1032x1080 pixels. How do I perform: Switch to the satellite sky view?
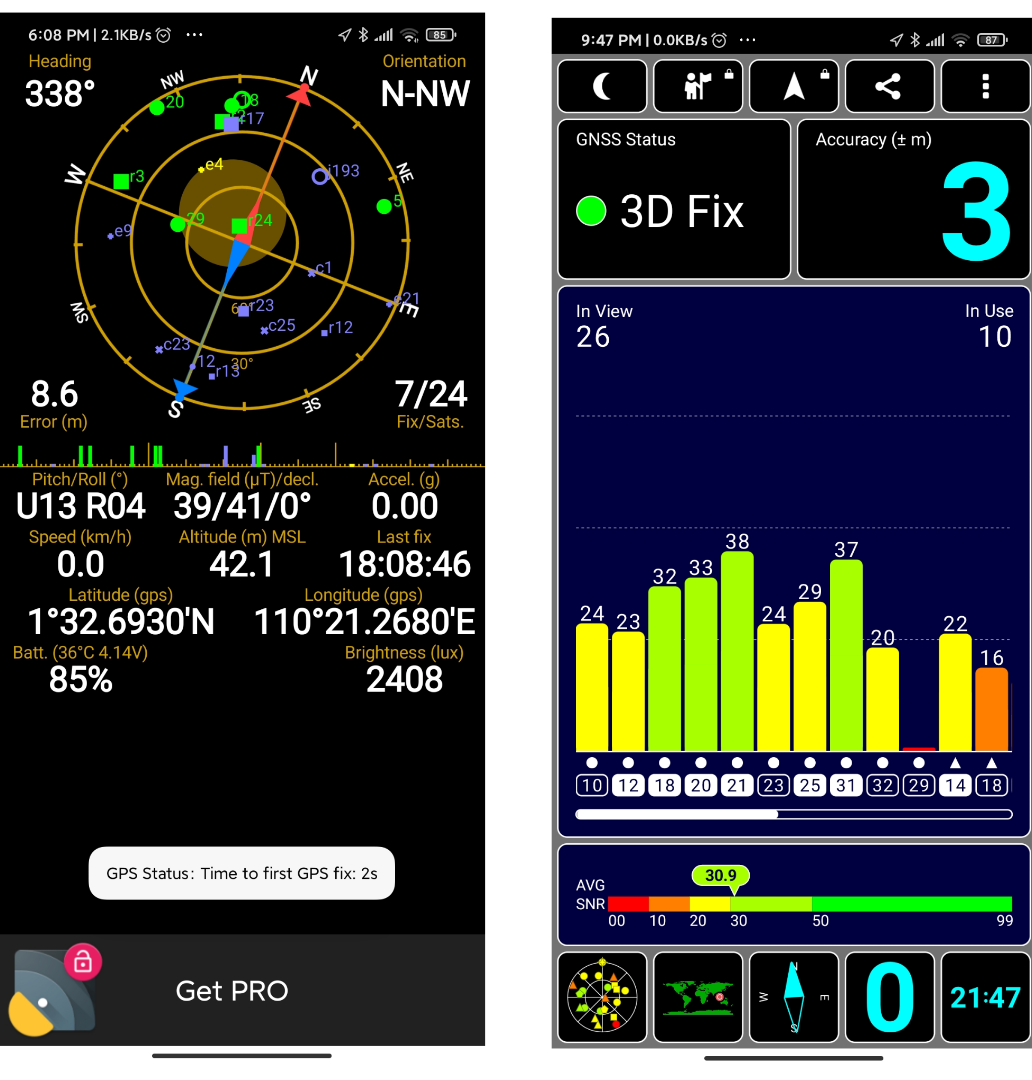603,997
